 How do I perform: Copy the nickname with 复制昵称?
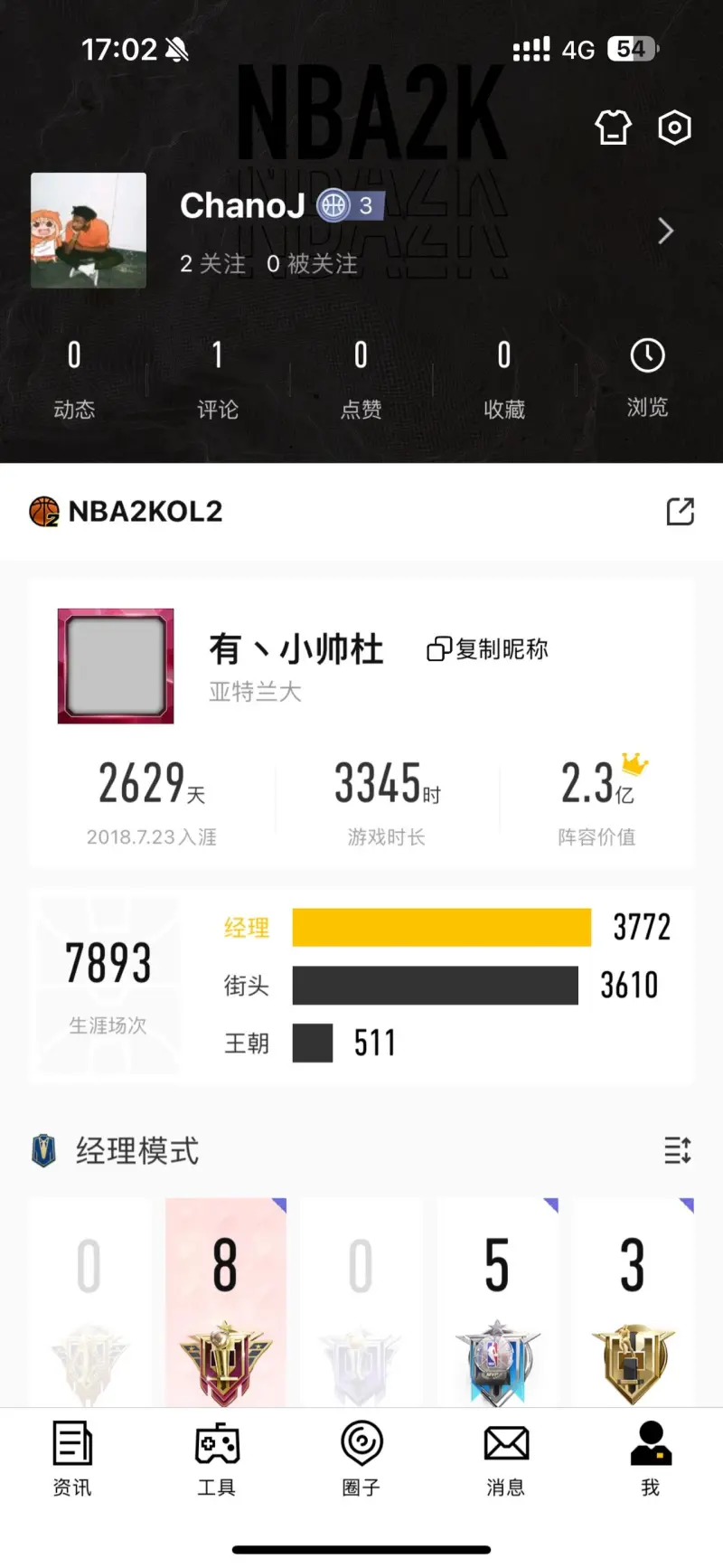tap(488, 649)
